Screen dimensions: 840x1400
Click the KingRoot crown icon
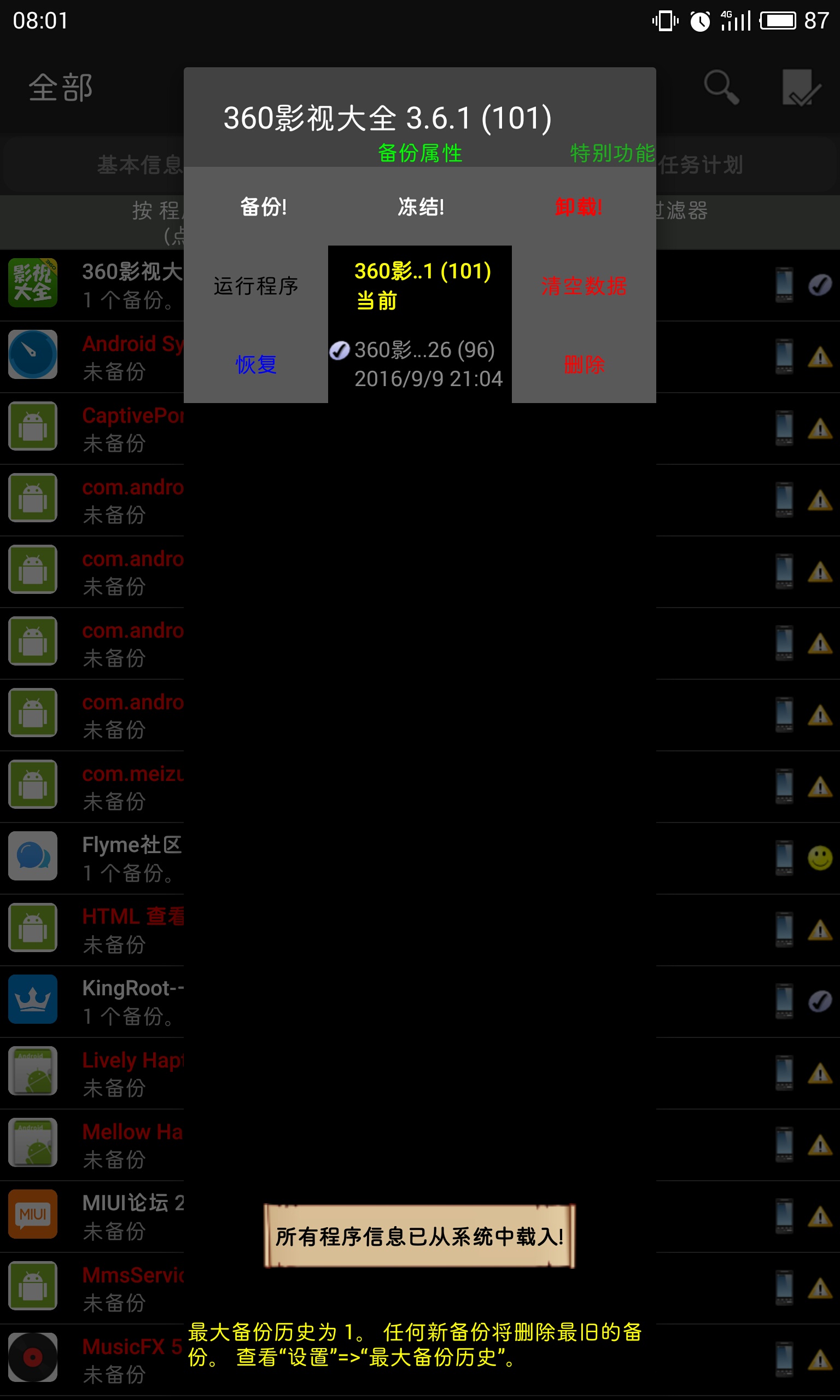point(32,1000)
